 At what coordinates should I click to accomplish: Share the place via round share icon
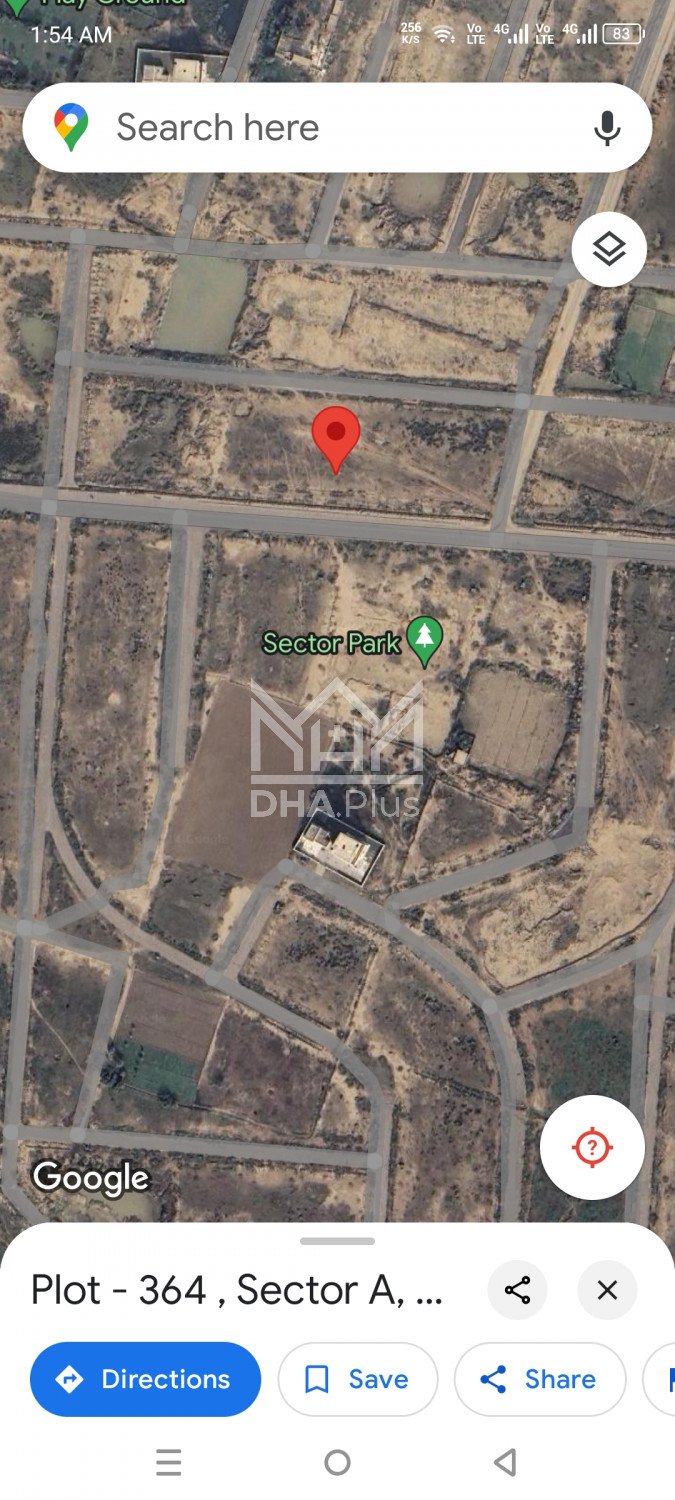(x=517, y=1290)
